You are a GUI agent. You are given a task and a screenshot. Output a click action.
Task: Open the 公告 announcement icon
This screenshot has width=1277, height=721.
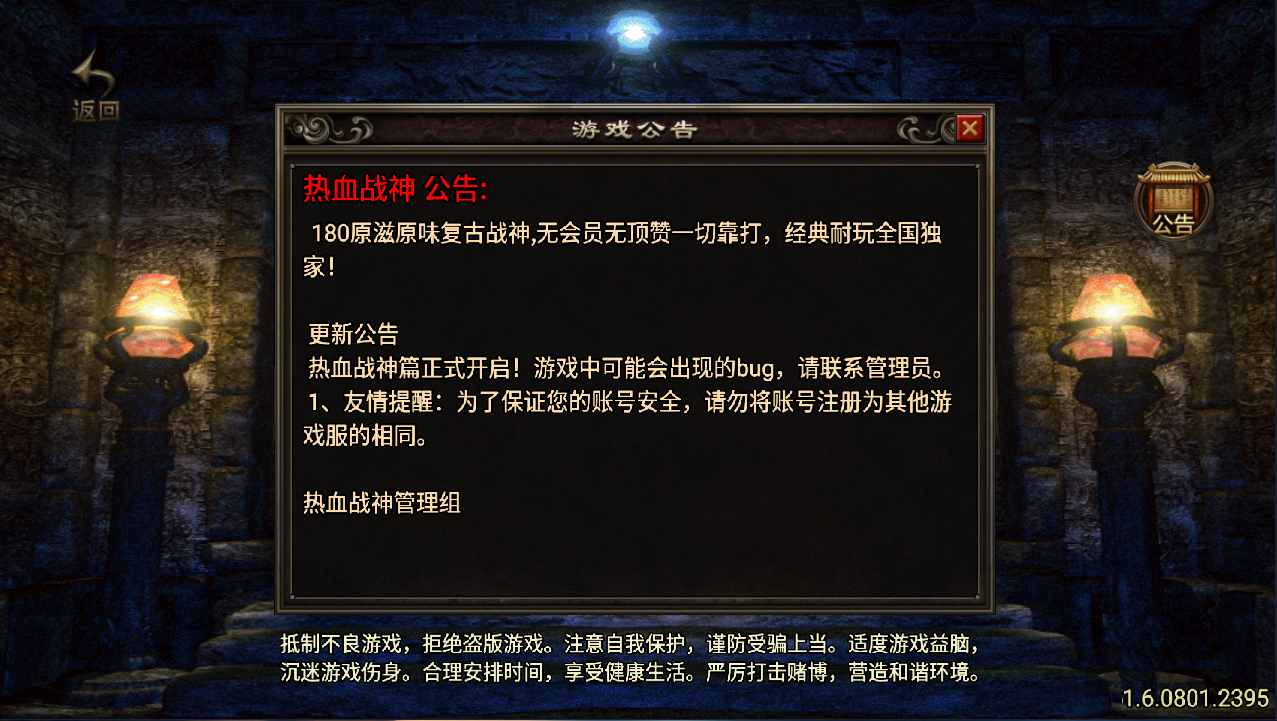click(x=1173, y=199)
